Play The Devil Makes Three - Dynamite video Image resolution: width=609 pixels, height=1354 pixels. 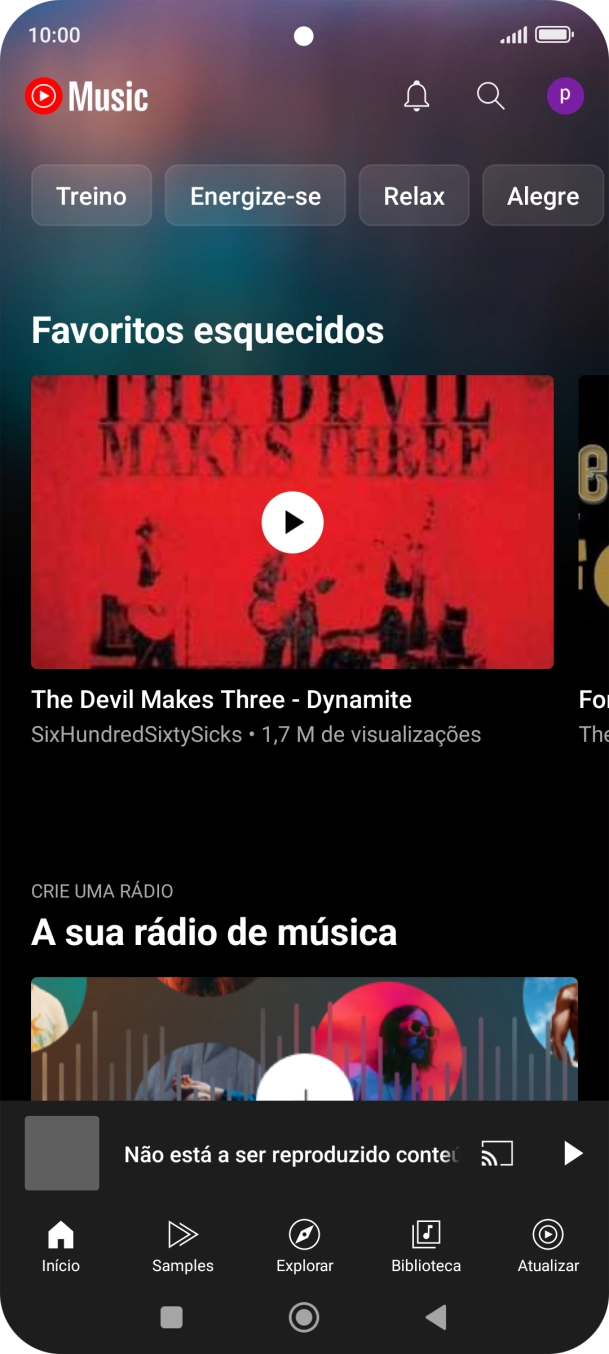tap(292, 522)
